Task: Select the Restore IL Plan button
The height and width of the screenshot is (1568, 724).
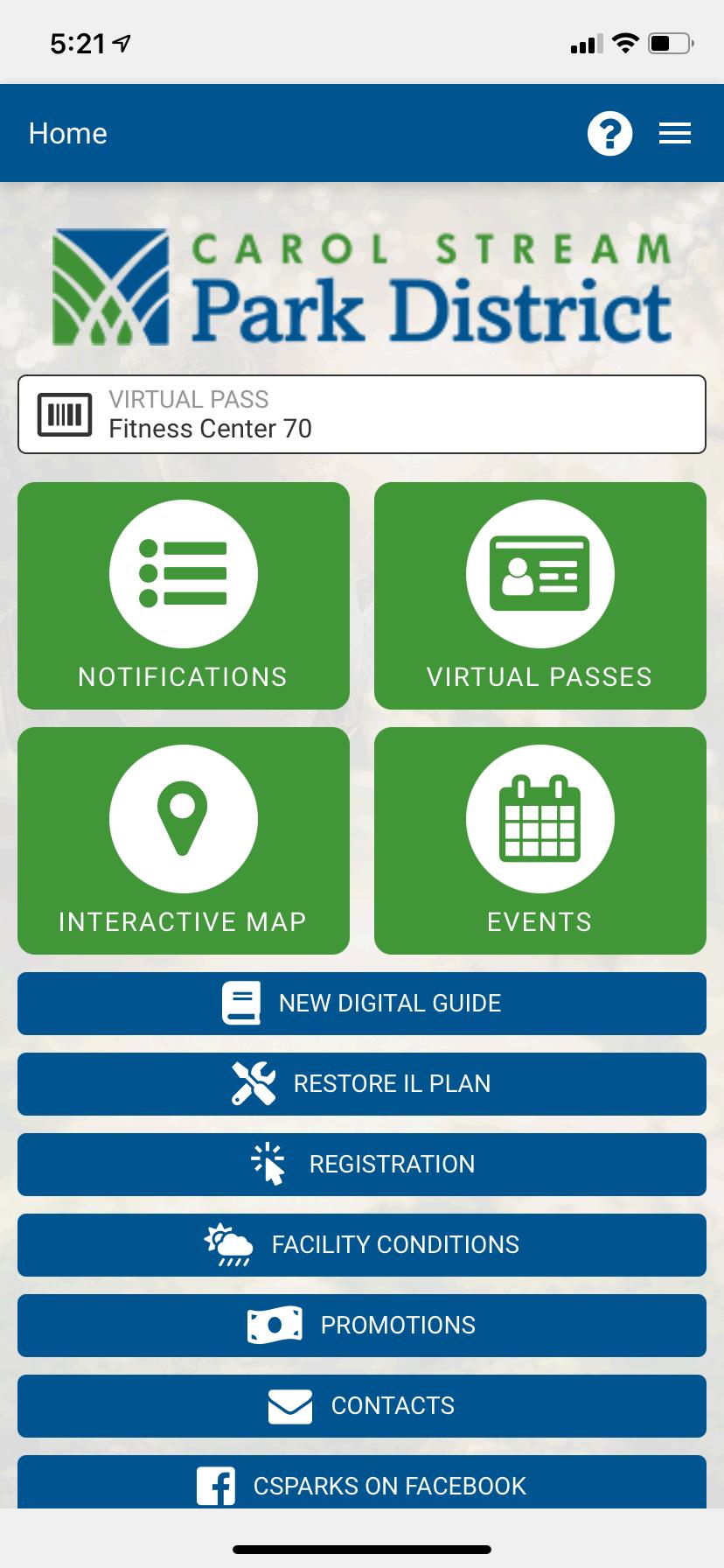Action: coord(362,1084)
